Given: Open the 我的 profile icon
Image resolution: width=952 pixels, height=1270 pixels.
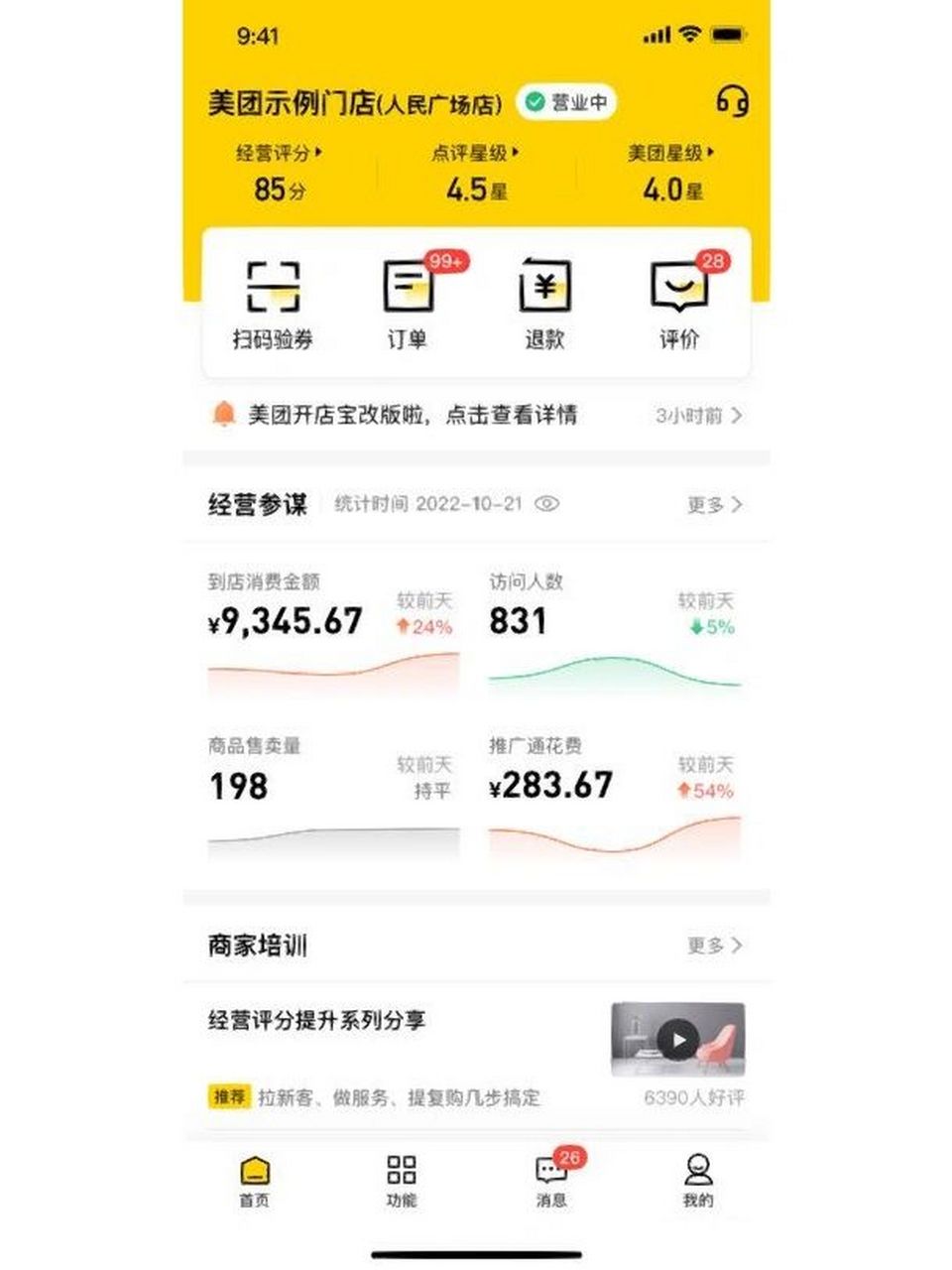Looking at the screenshot, I should click(700, 1183).
